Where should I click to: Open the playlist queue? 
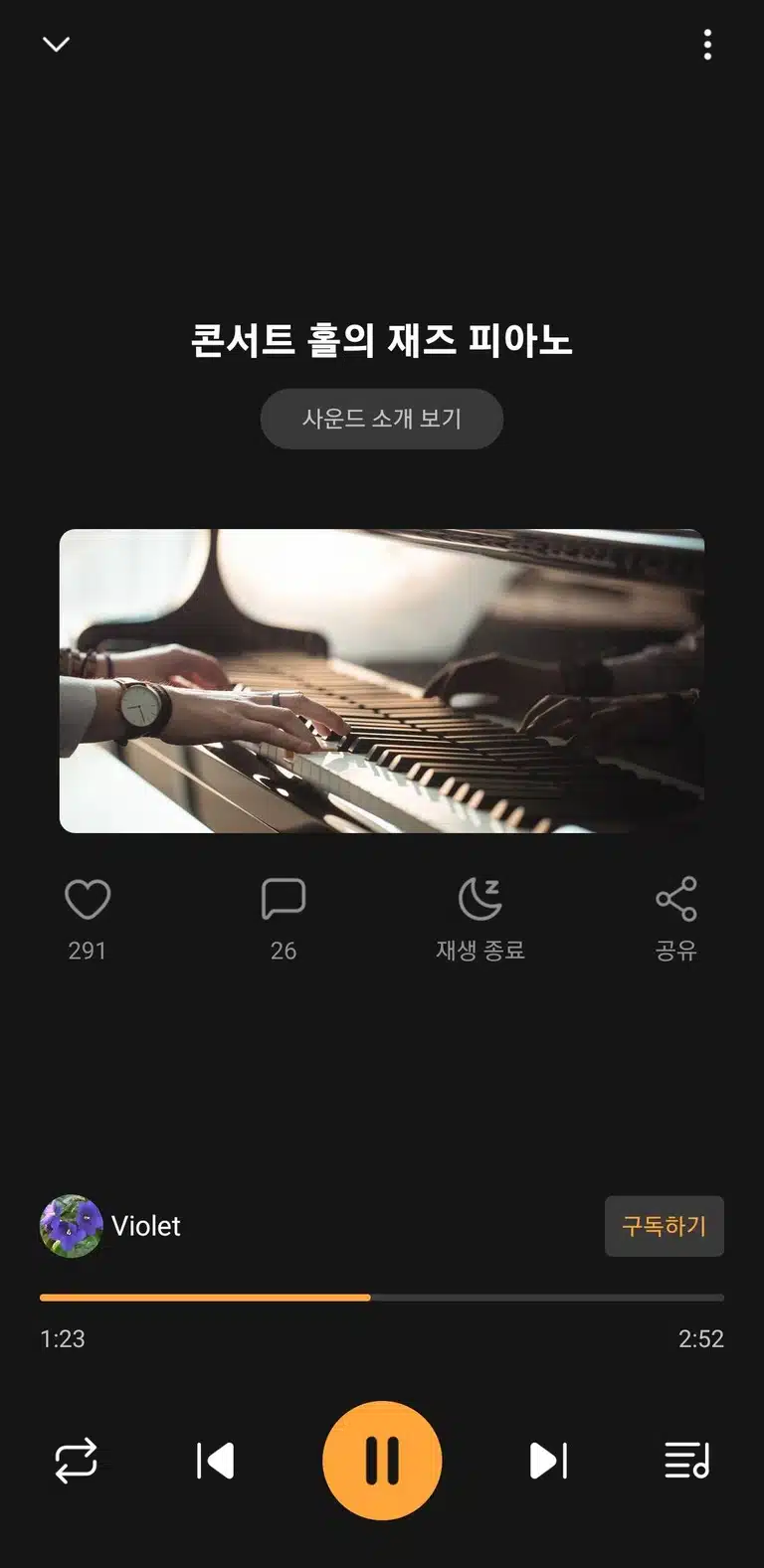click(687, 1461)
